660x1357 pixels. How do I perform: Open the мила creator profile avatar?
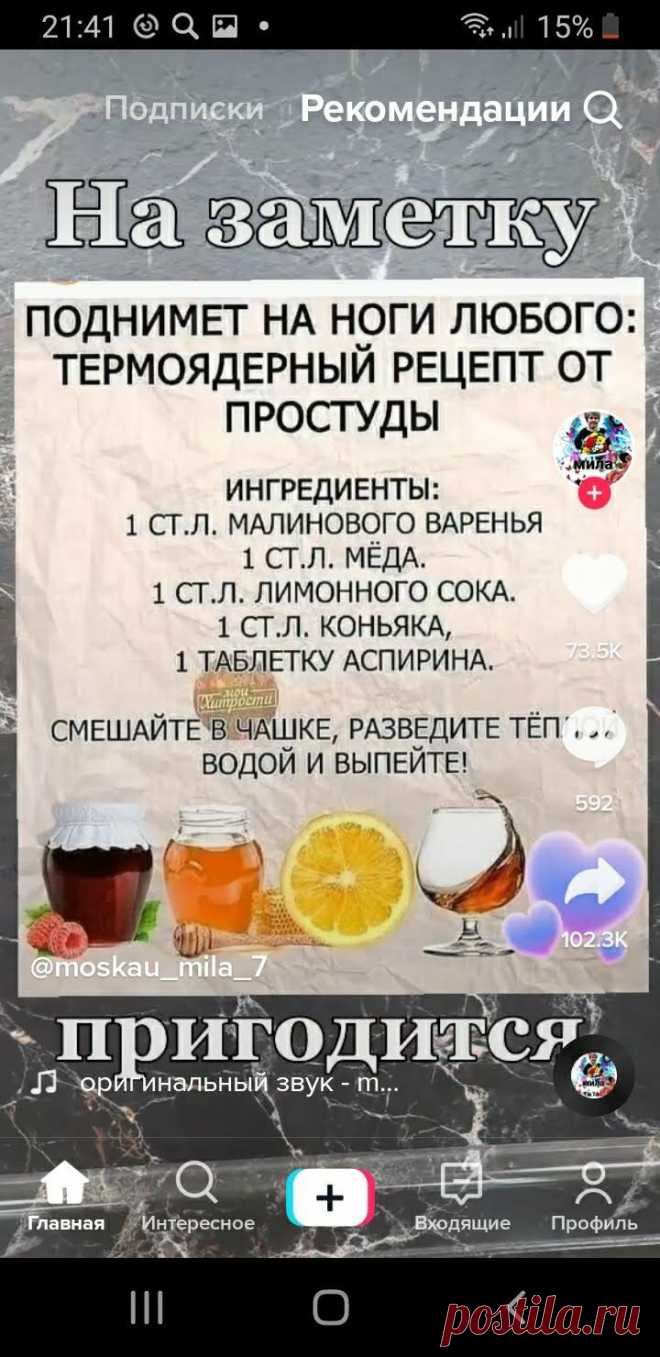point(594,445)
